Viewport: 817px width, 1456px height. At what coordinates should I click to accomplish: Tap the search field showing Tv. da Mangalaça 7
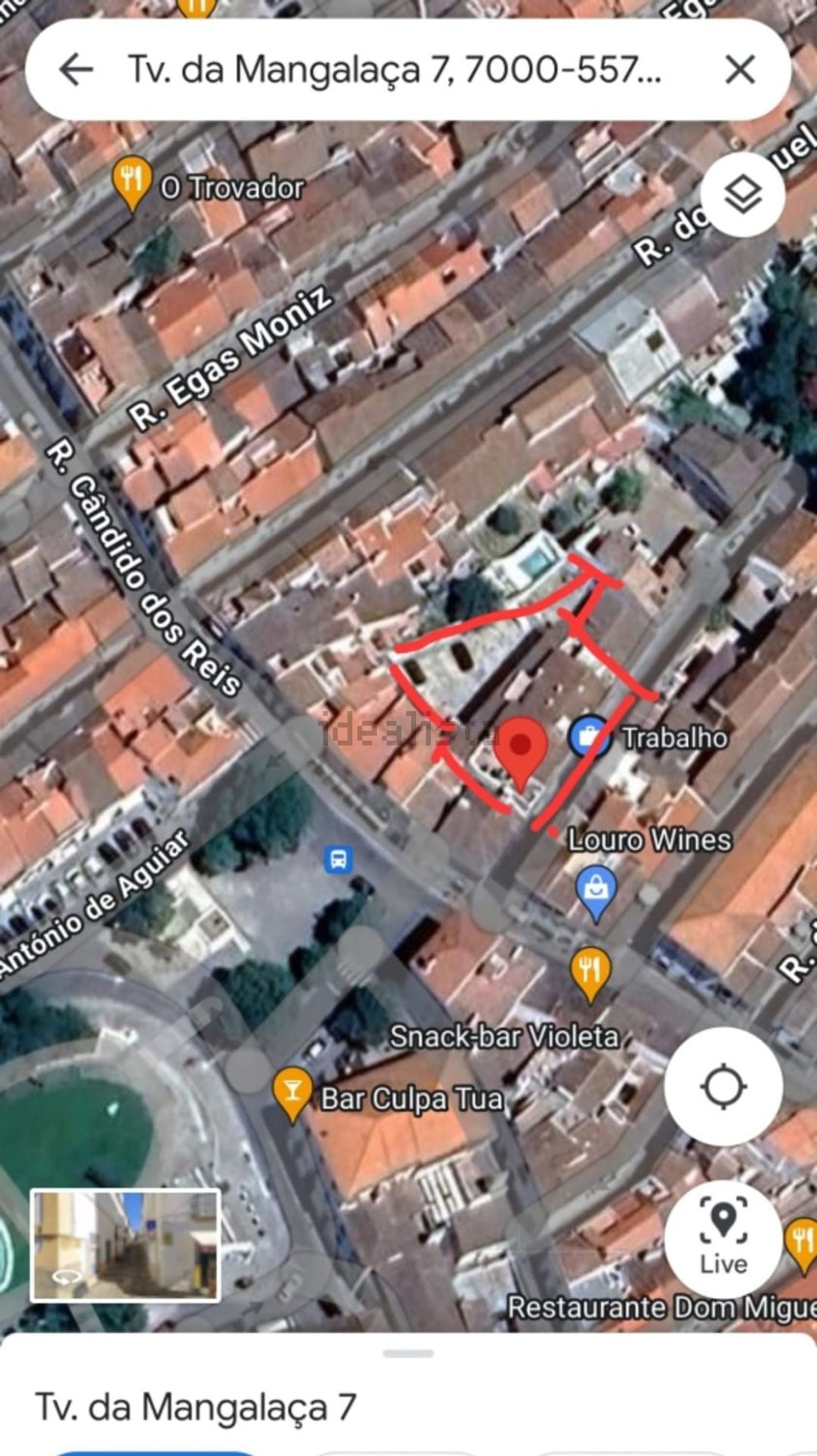click(x=395, y=71)
